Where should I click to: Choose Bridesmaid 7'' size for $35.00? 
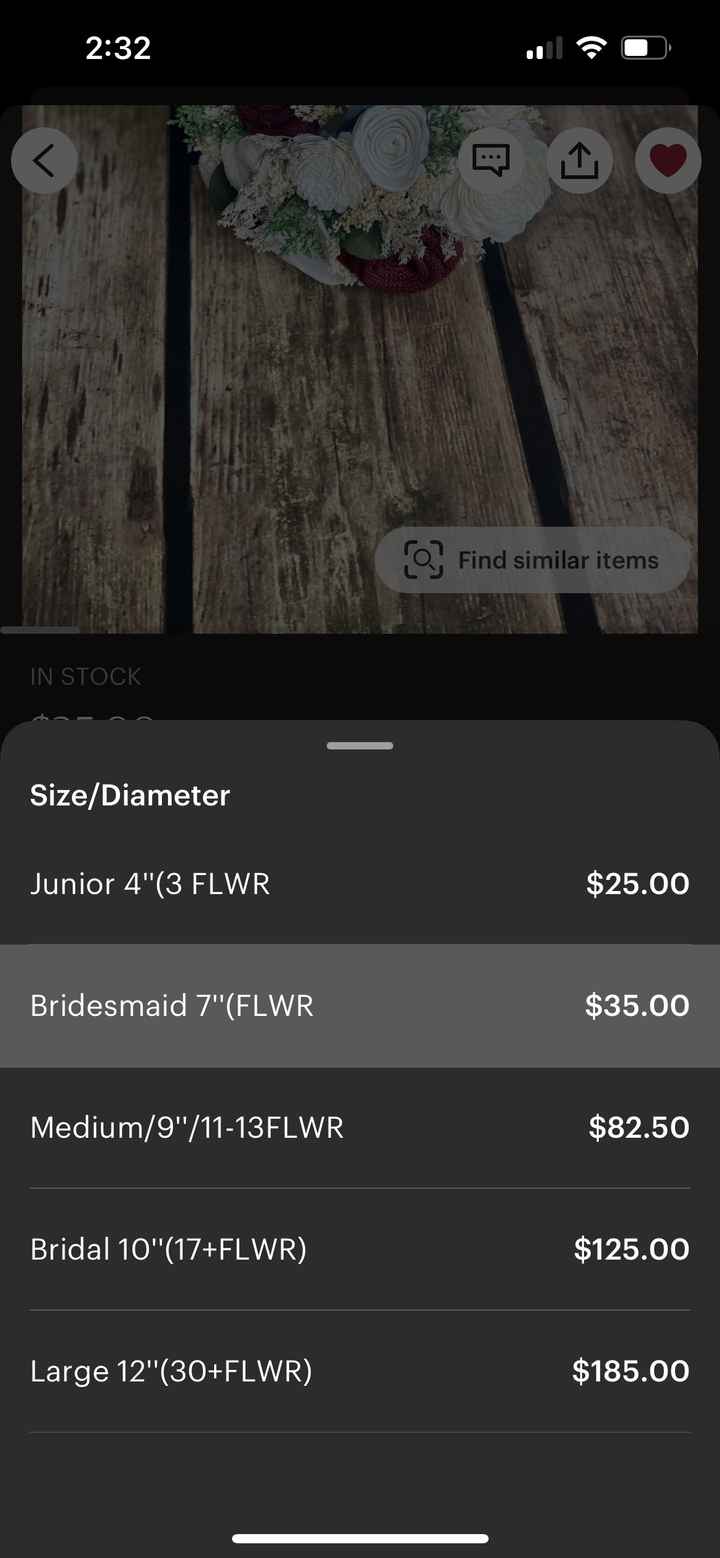(359, 1005)
